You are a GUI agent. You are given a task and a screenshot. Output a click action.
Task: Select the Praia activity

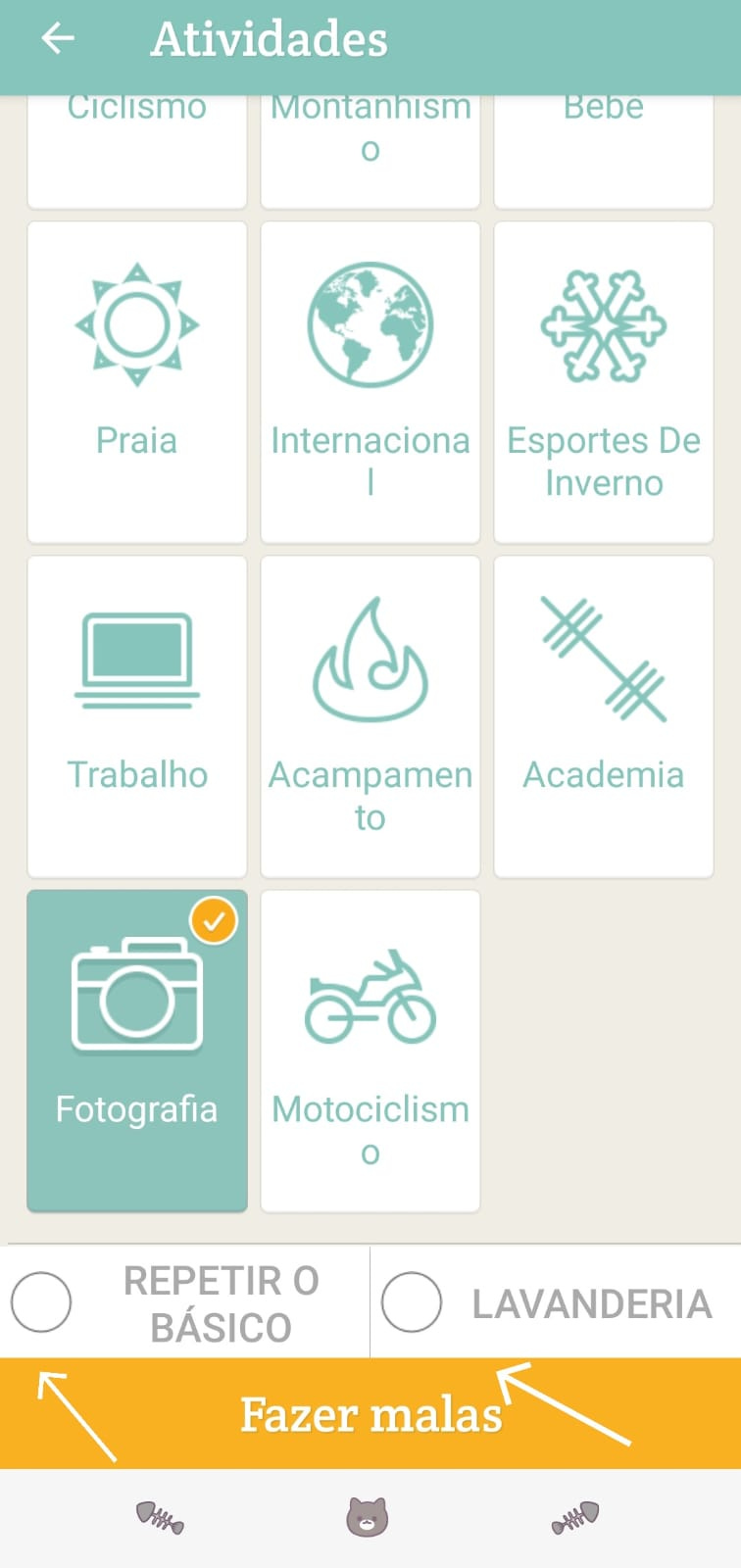[137, 382]
